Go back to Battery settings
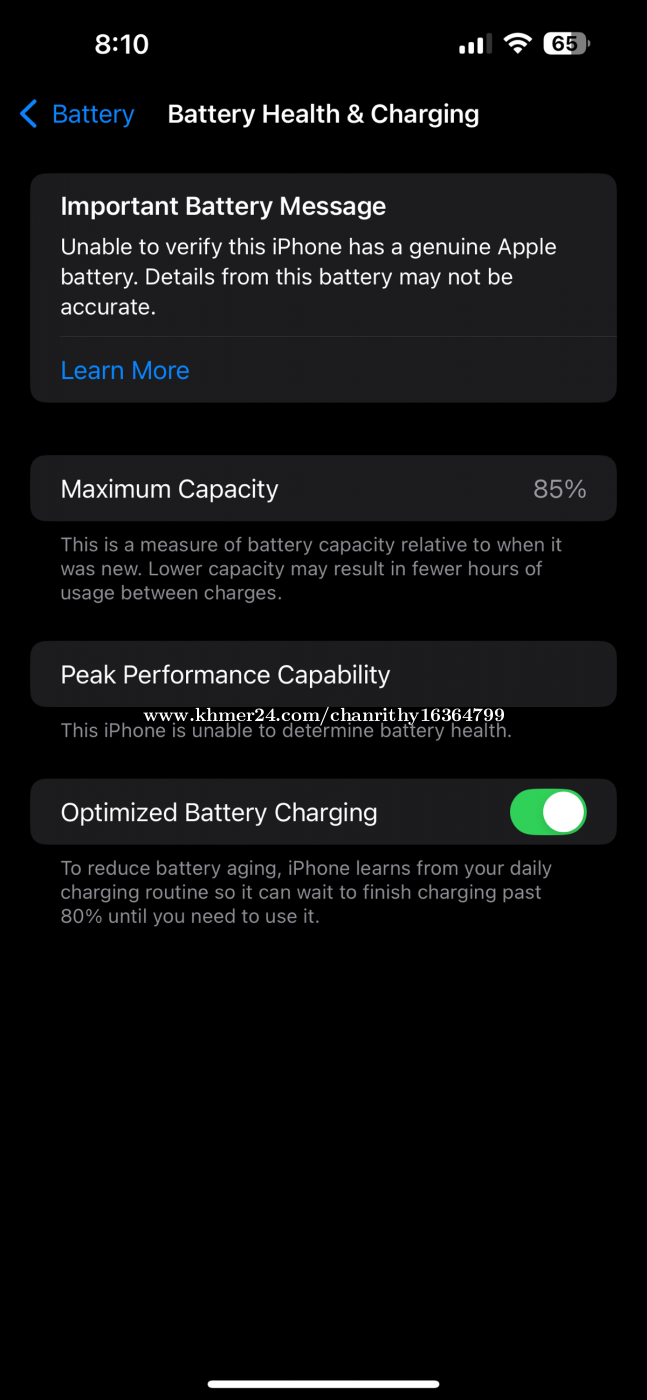647x1400 pixels. click(x=77, y=114)
